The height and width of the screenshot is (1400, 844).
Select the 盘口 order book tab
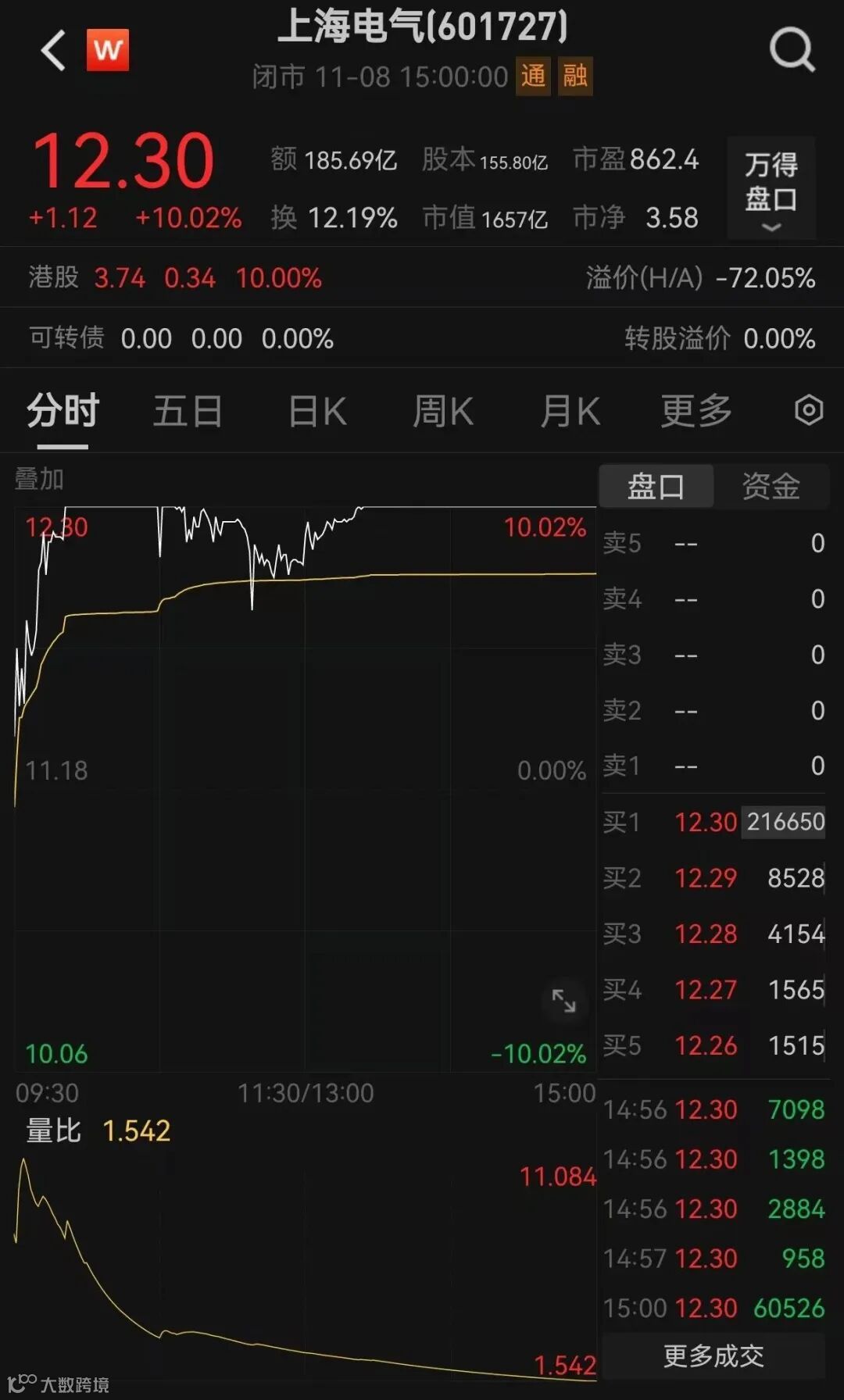(656, 487)
